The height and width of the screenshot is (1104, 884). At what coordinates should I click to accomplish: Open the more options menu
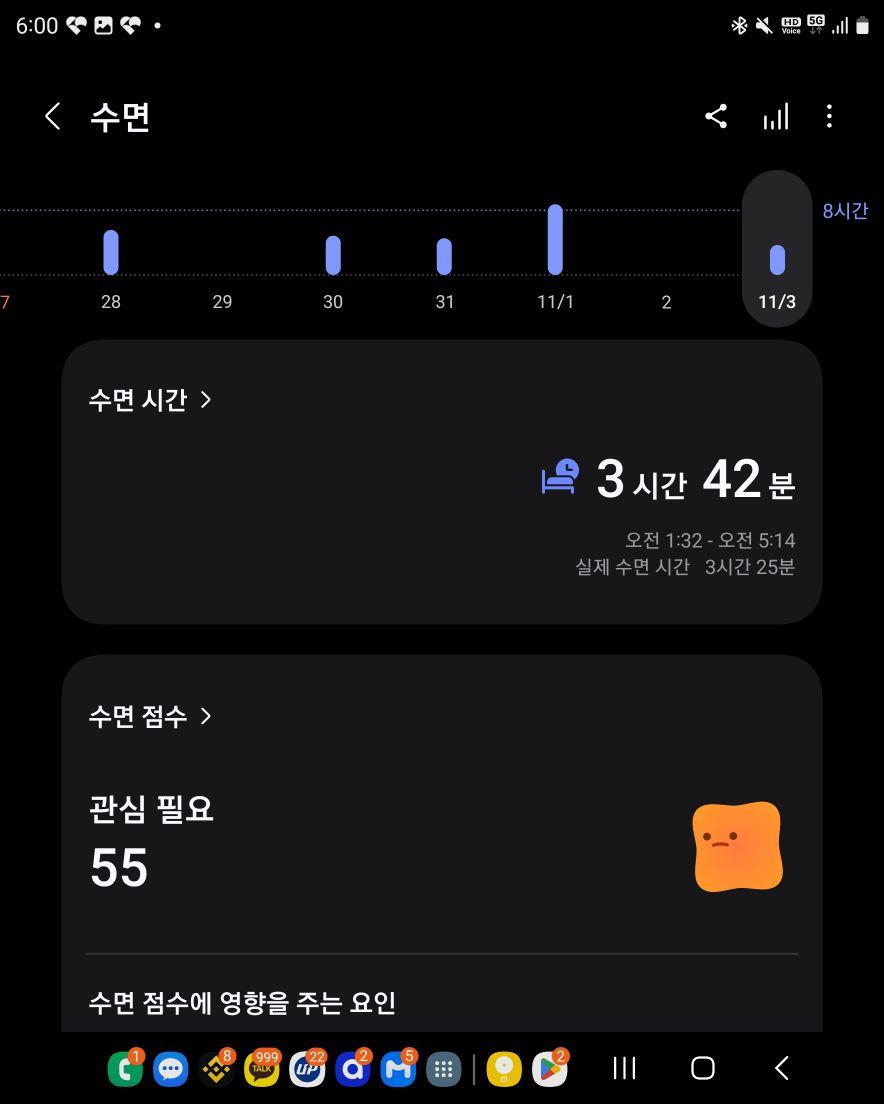829,117
